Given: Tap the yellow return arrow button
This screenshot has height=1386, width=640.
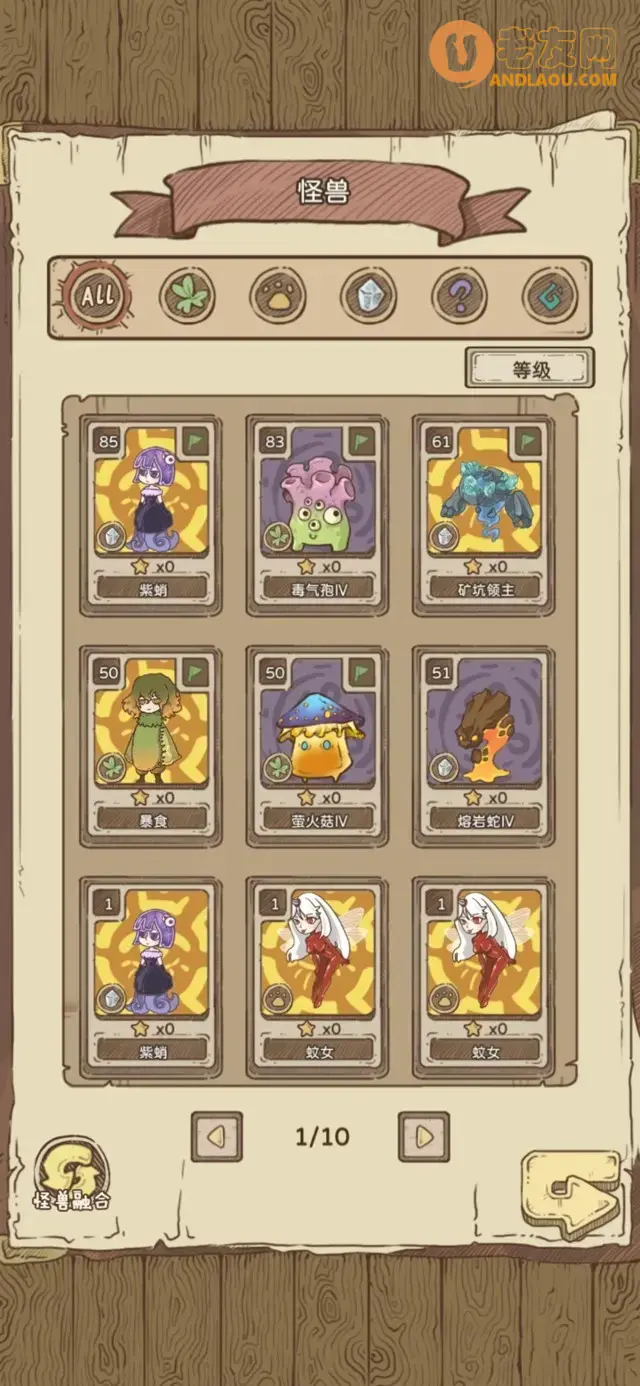Looking at the screenshot, I should point(570,1193).
